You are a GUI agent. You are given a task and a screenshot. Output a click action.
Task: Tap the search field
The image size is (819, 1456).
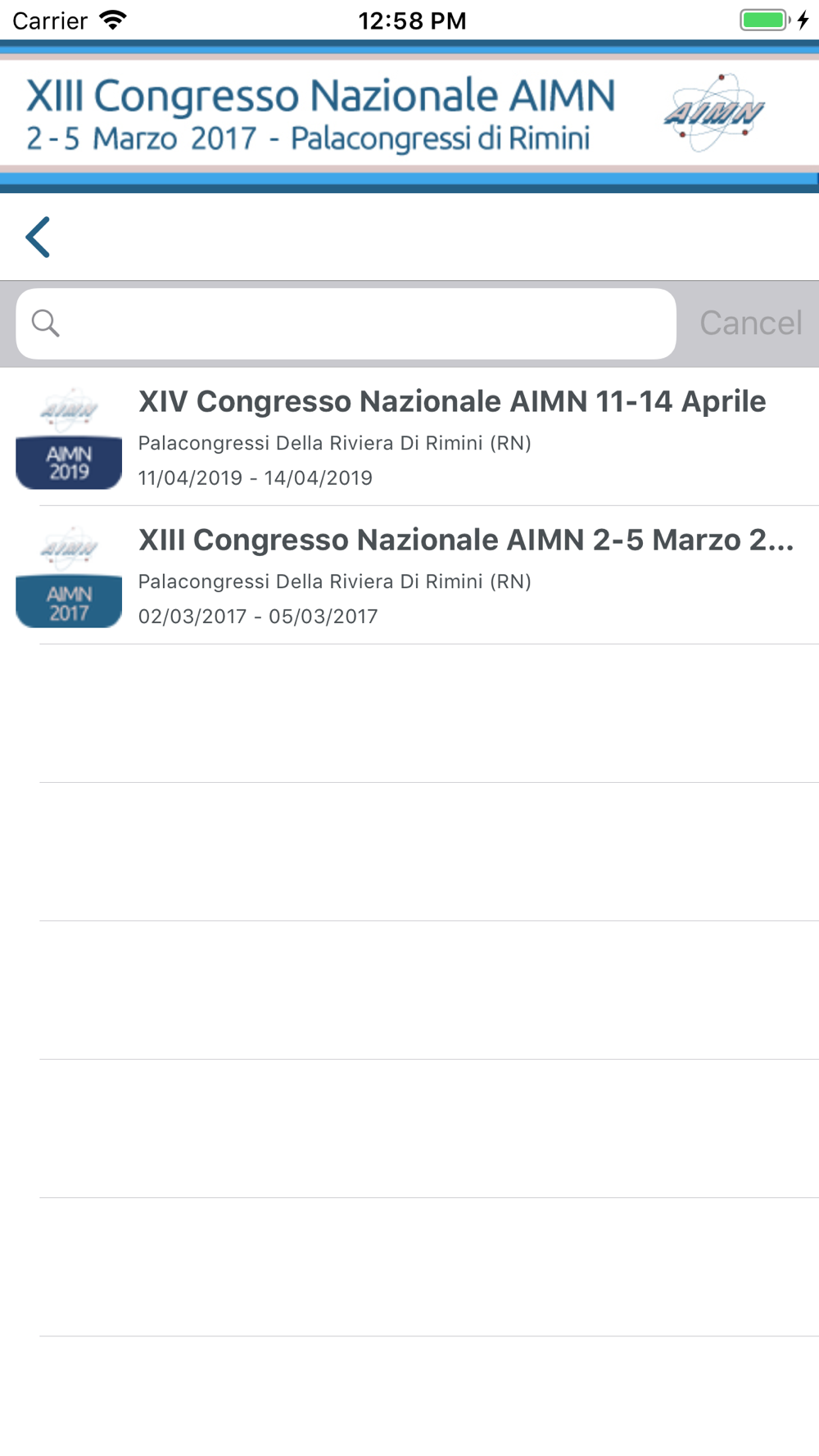click(346, 323)
